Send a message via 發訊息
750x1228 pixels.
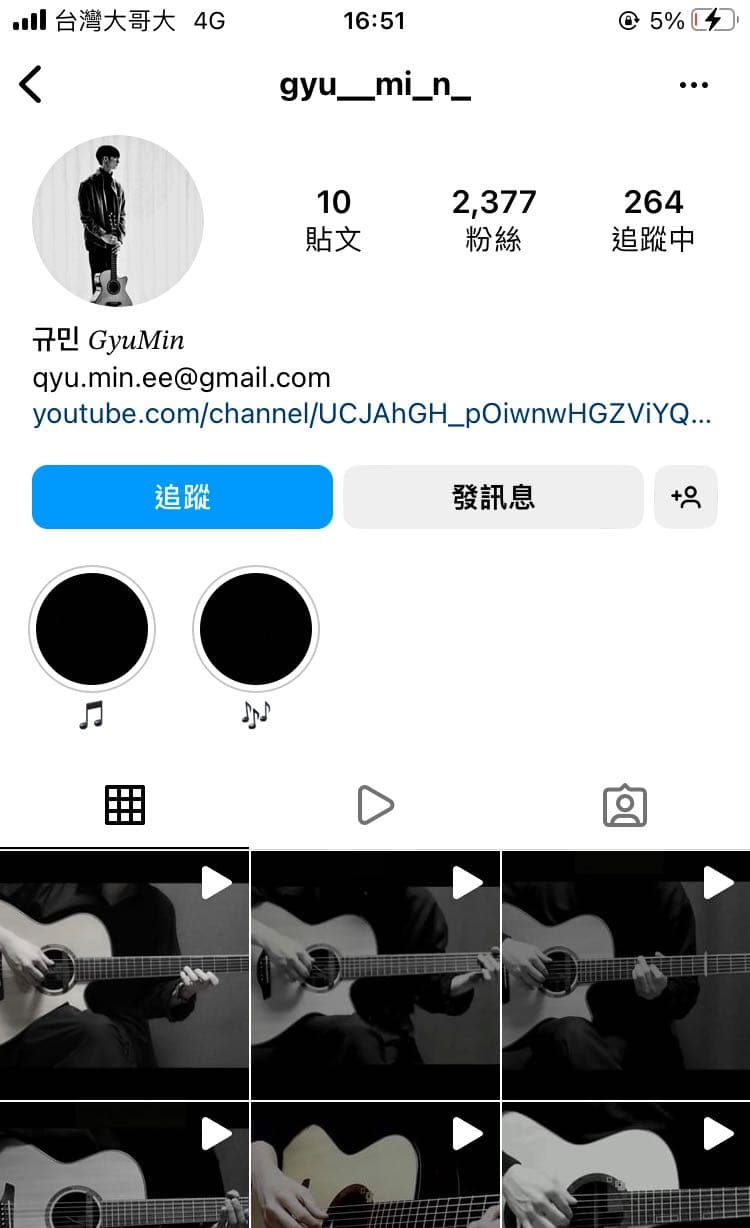pyautogui.click(x=493, y=497)
